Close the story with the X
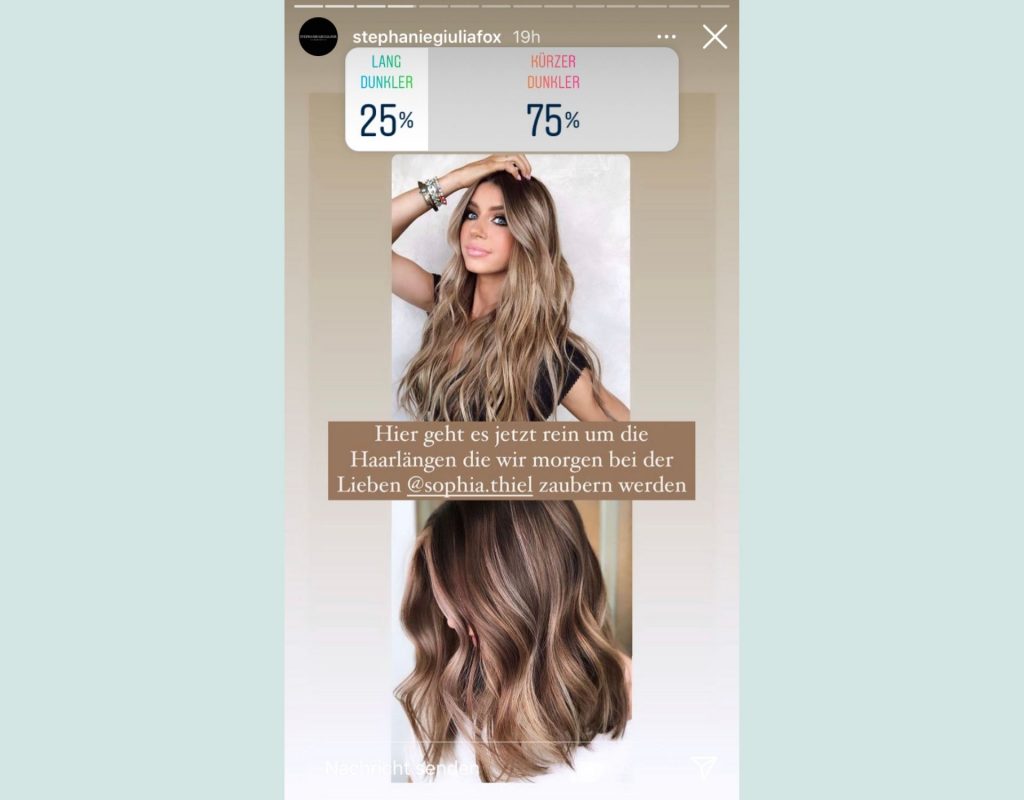1024x800 pixels. [x=714, y=37]
